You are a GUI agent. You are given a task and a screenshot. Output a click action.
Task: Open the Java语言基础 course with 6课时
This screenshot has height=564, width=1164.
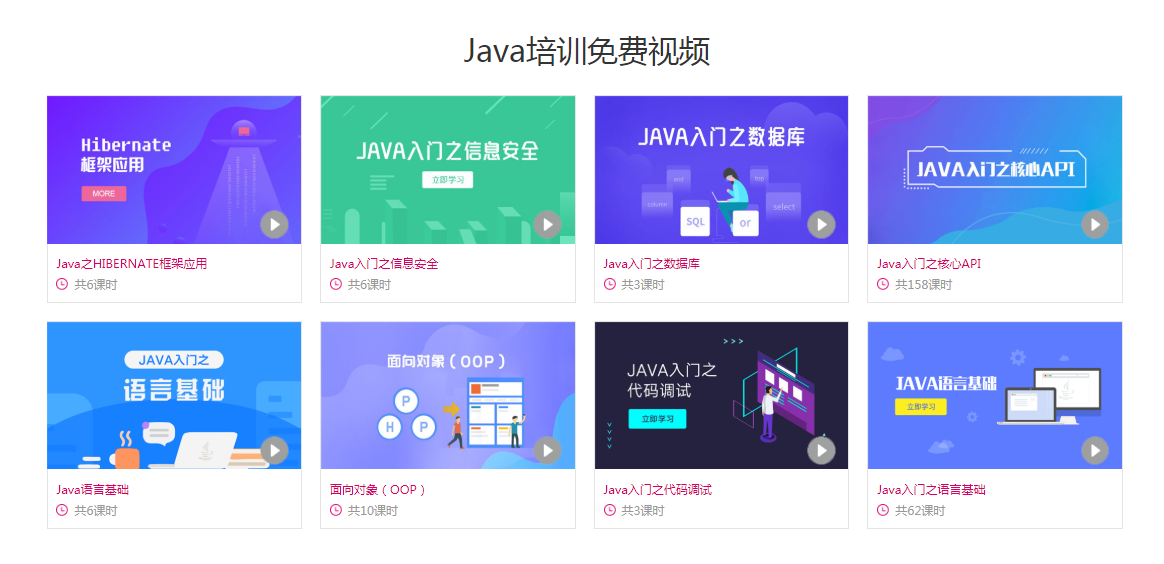(174, 395)
